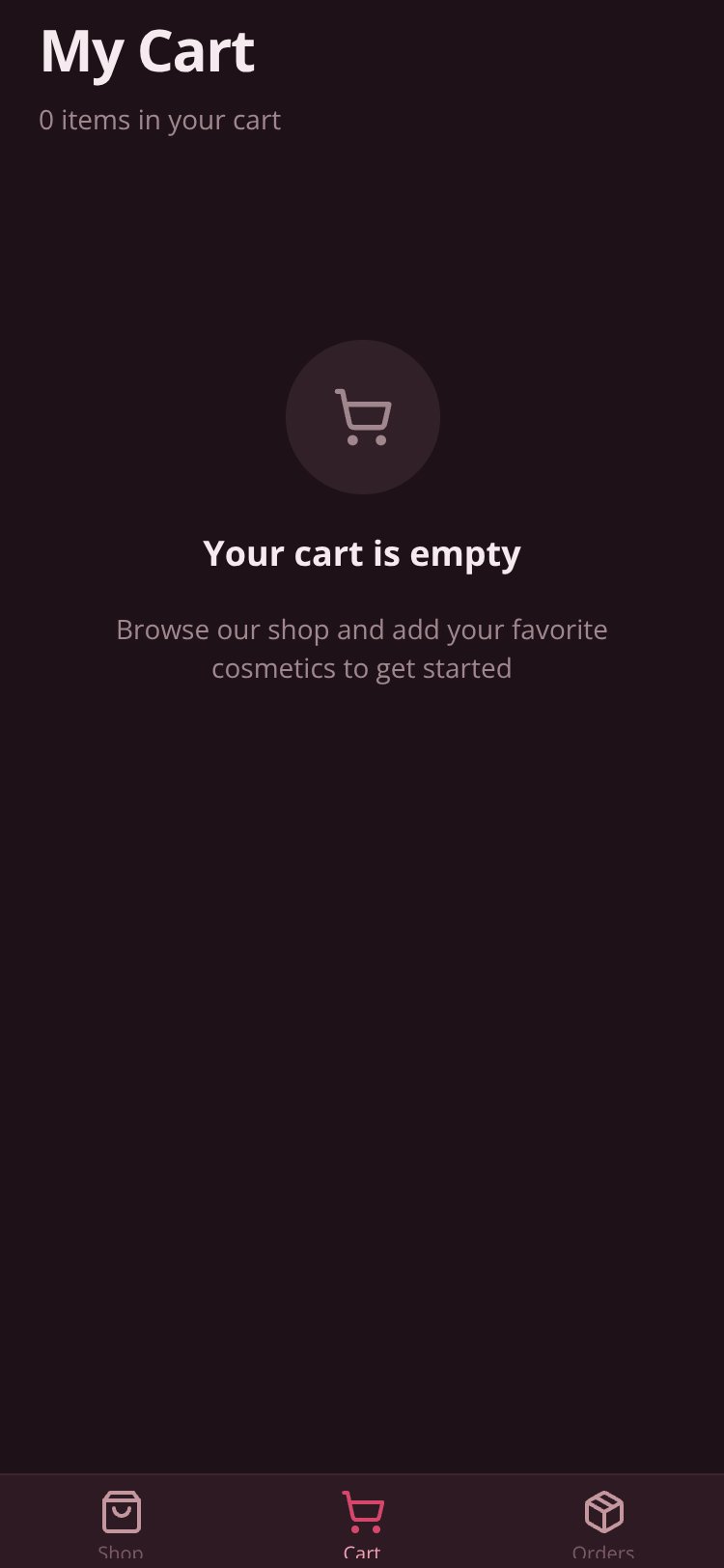Switch to the Shop tab
The width and height of the screenshot is (724, 1568).
click(121, 1523)
